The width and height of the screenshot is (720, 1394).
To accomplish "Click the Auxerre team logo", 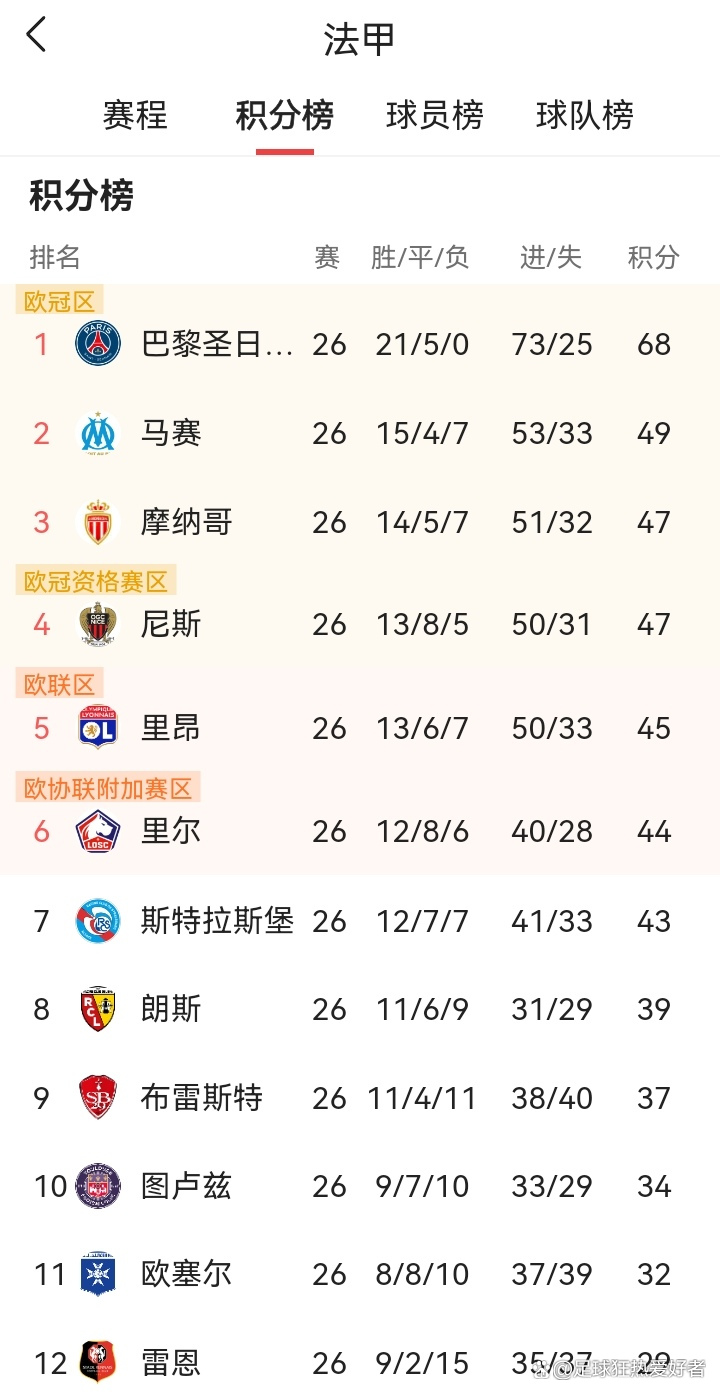I will [x=97, y=1274].
